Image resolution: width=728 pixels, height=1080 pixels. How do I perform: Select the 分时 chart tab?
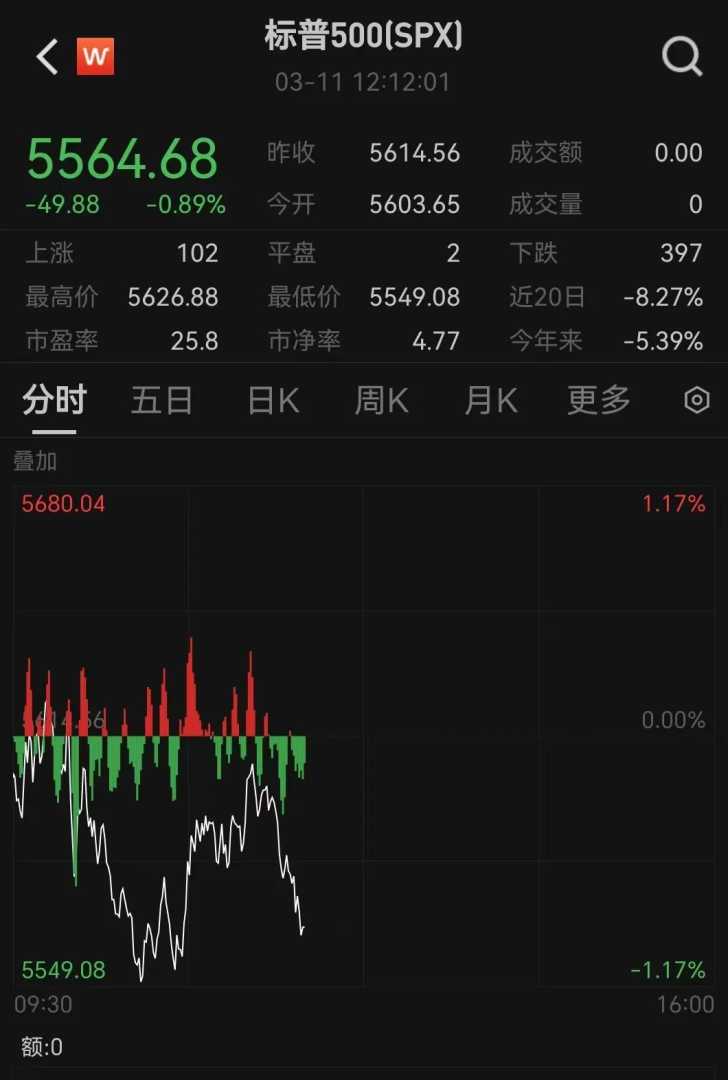click(x=55, y=401)
